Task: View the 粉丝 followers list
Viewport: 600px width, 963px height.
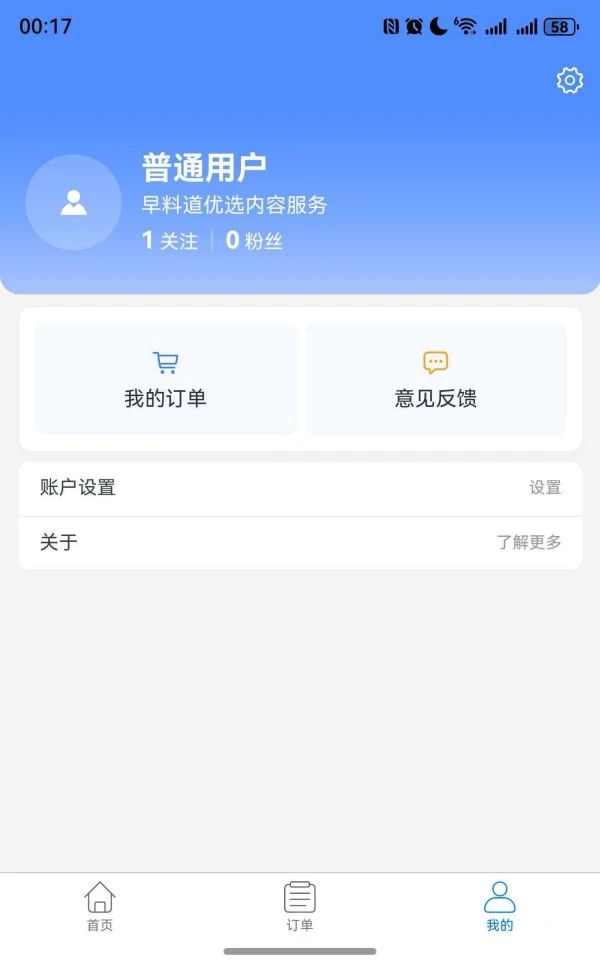Action: click(x=254, y=241)
